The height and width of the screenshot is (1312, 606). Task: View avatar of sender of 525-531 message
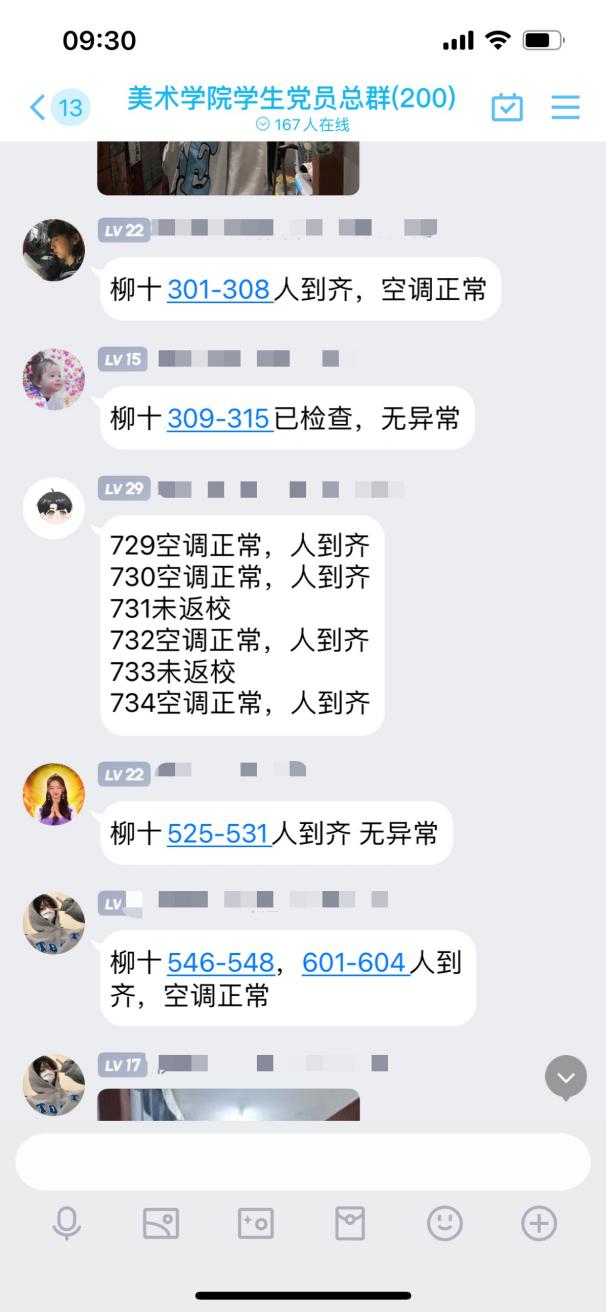point(53,794)
